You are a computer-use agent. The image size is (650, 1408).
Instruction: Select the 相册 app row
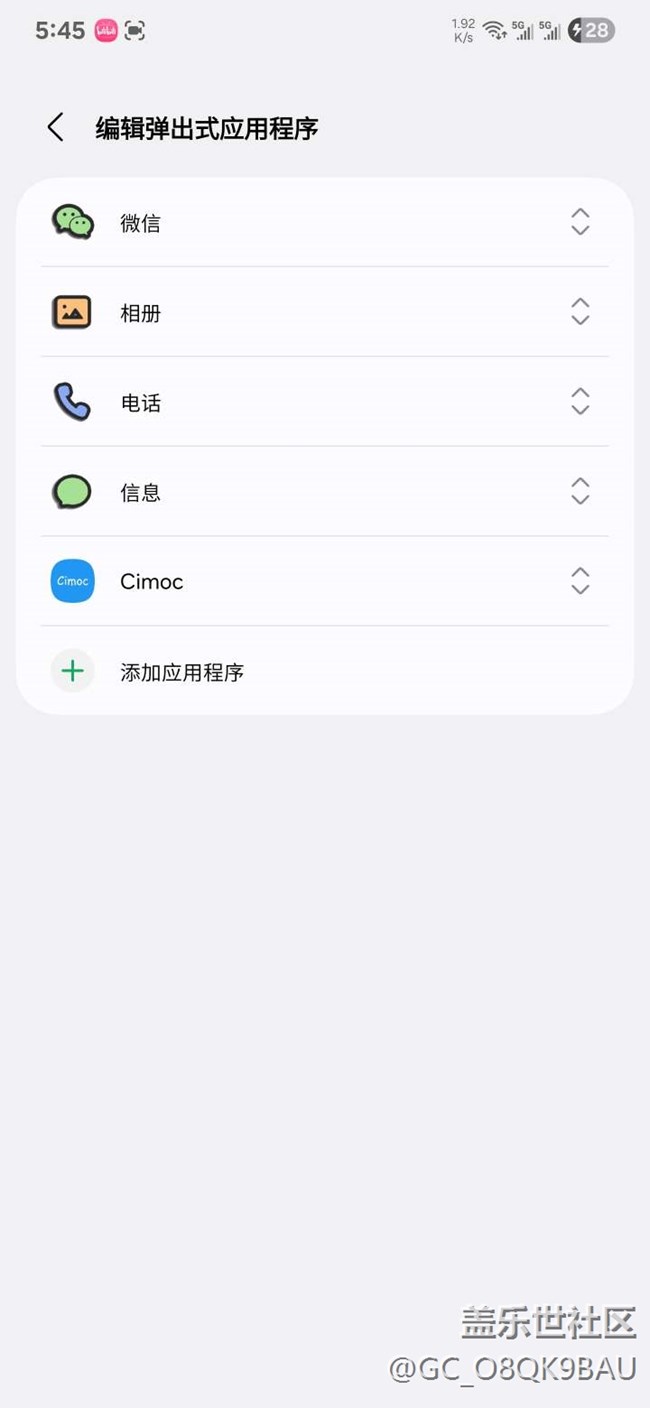click(325, 312)
